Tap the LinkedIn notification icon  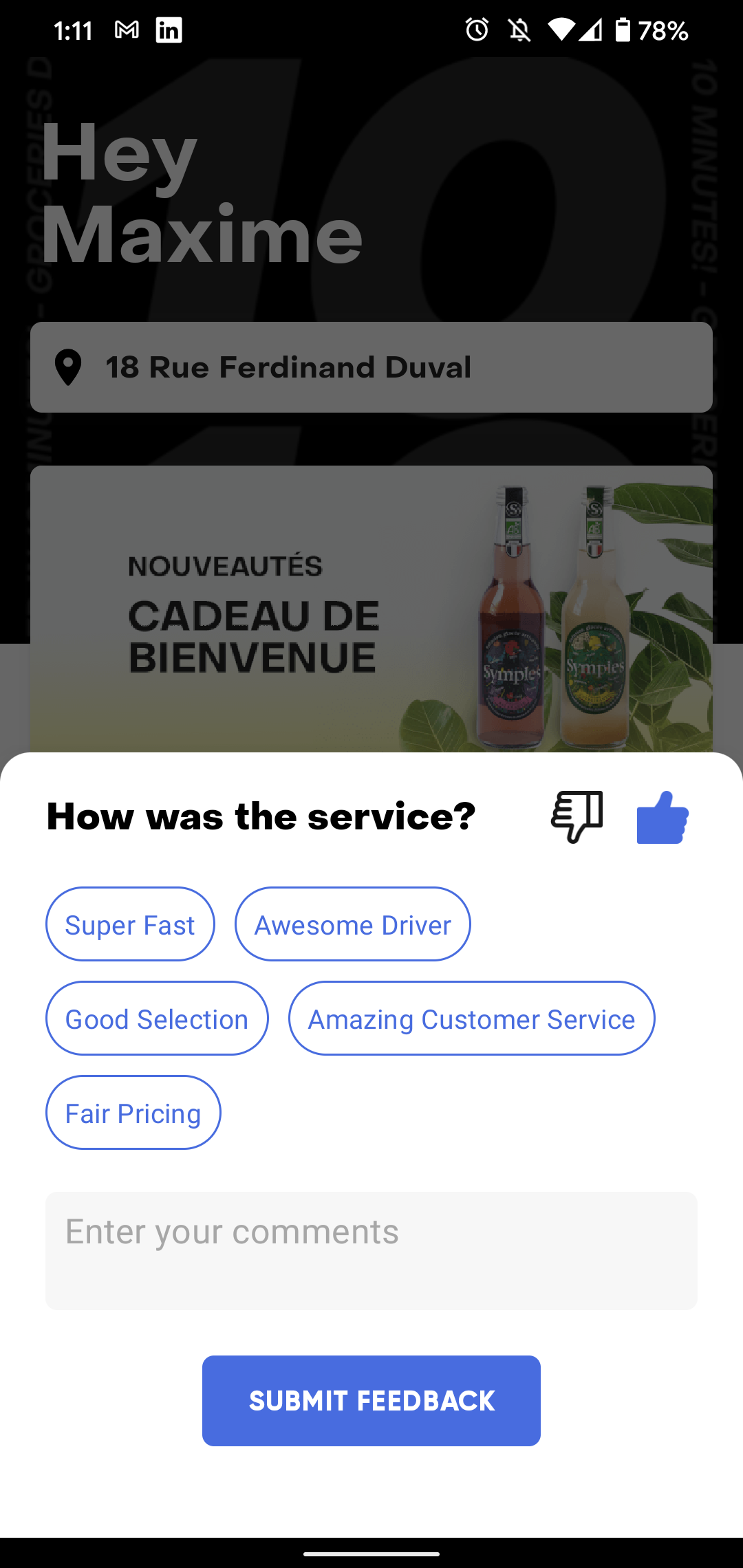[x=169, y=30]
